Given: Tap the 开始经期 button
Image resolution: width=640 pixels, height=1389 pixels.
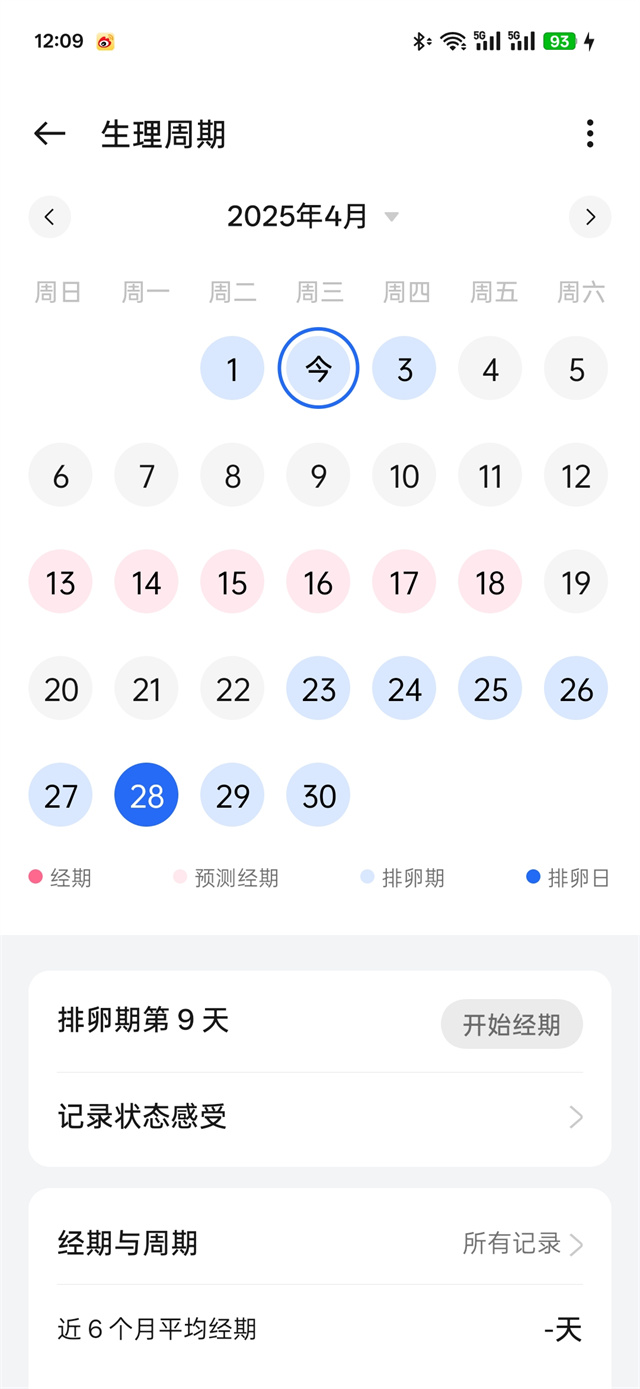Looking at the screenshot, I should pyautogui.click(x=511, y=1024).
